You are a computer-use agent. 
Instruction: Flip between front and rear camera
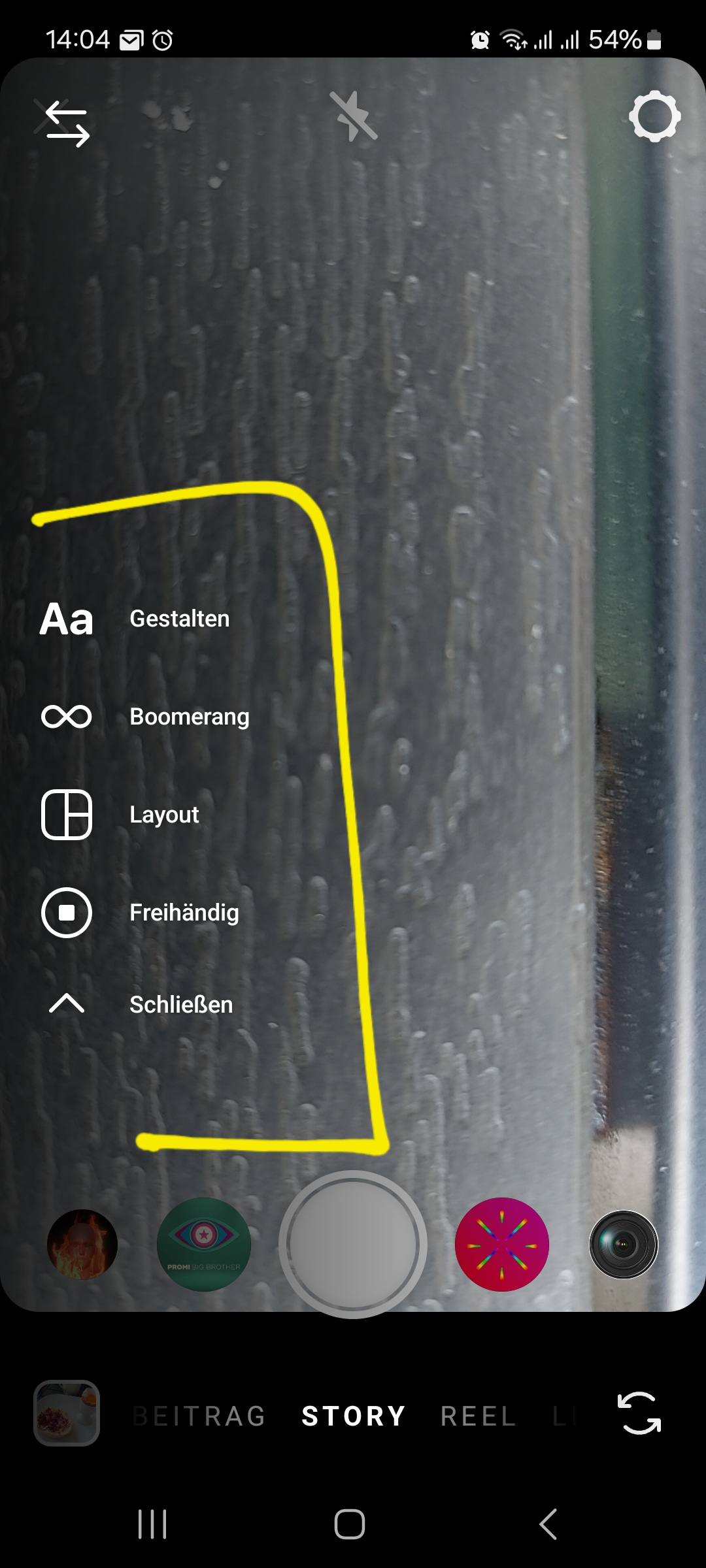639,1413
